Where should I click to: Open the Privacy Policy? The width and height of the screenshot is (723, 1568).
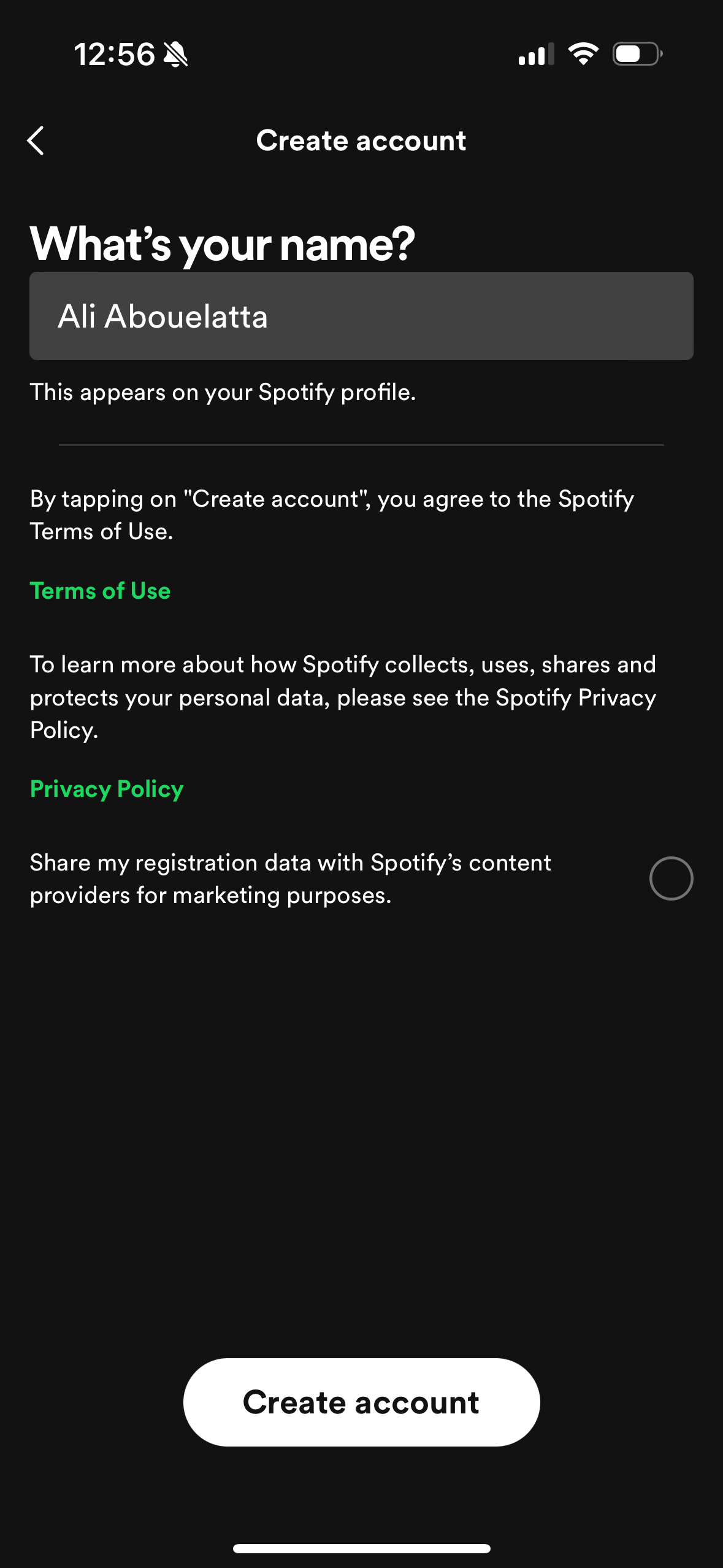click(106, 789)
